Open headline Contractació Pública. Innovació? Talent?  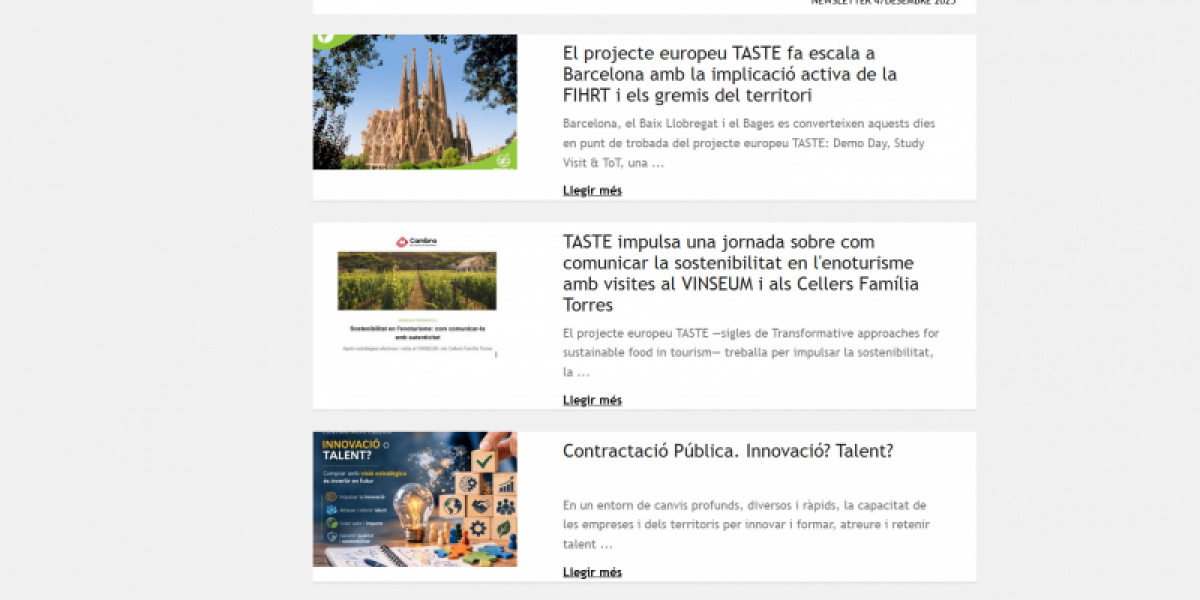click(727, 451)
